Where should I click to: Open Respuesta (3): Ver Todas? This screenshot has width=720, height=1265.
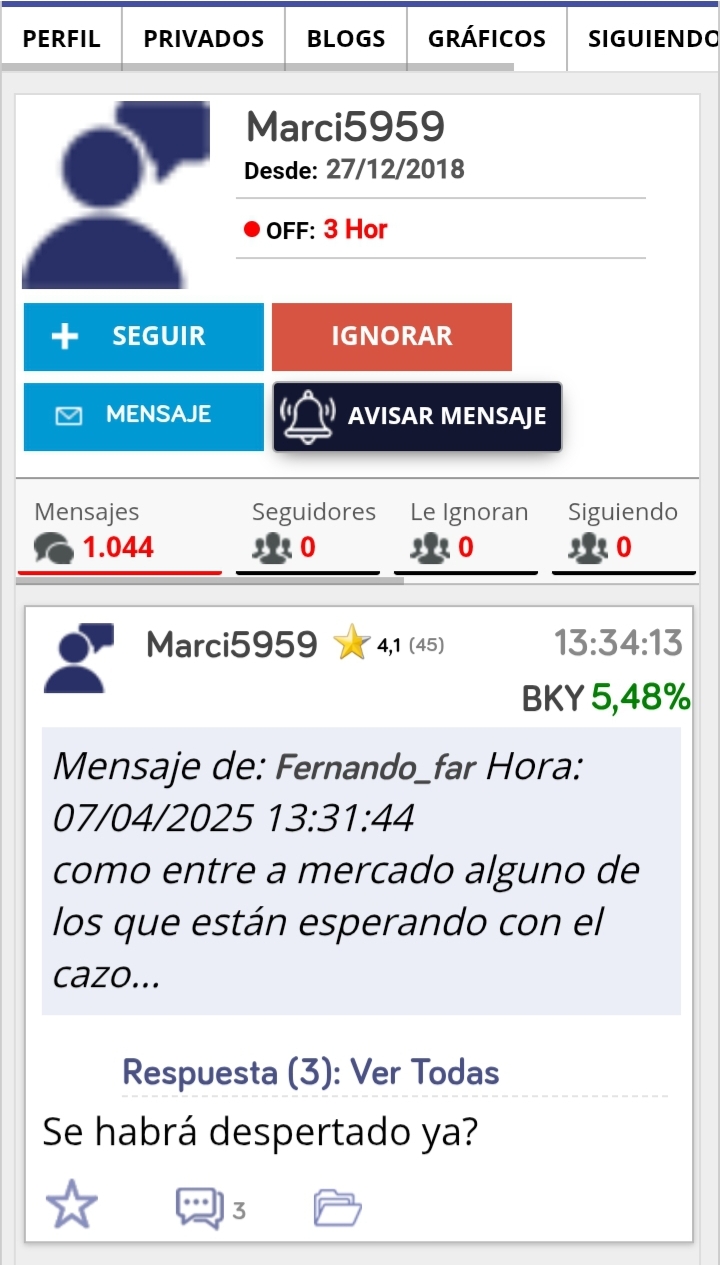311,1073
